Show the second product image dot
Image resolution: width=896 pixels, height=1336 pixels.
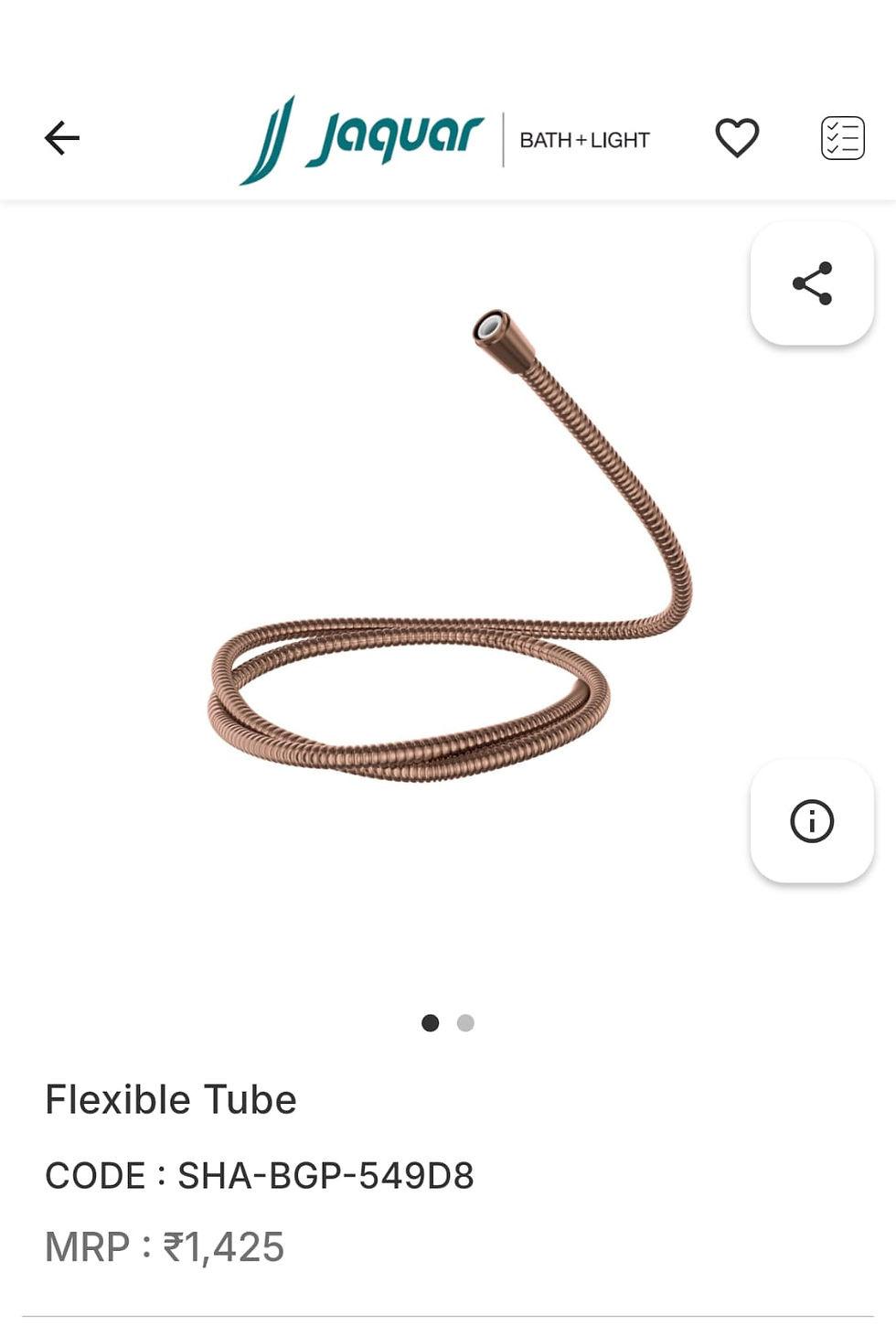click(465, 1023)
